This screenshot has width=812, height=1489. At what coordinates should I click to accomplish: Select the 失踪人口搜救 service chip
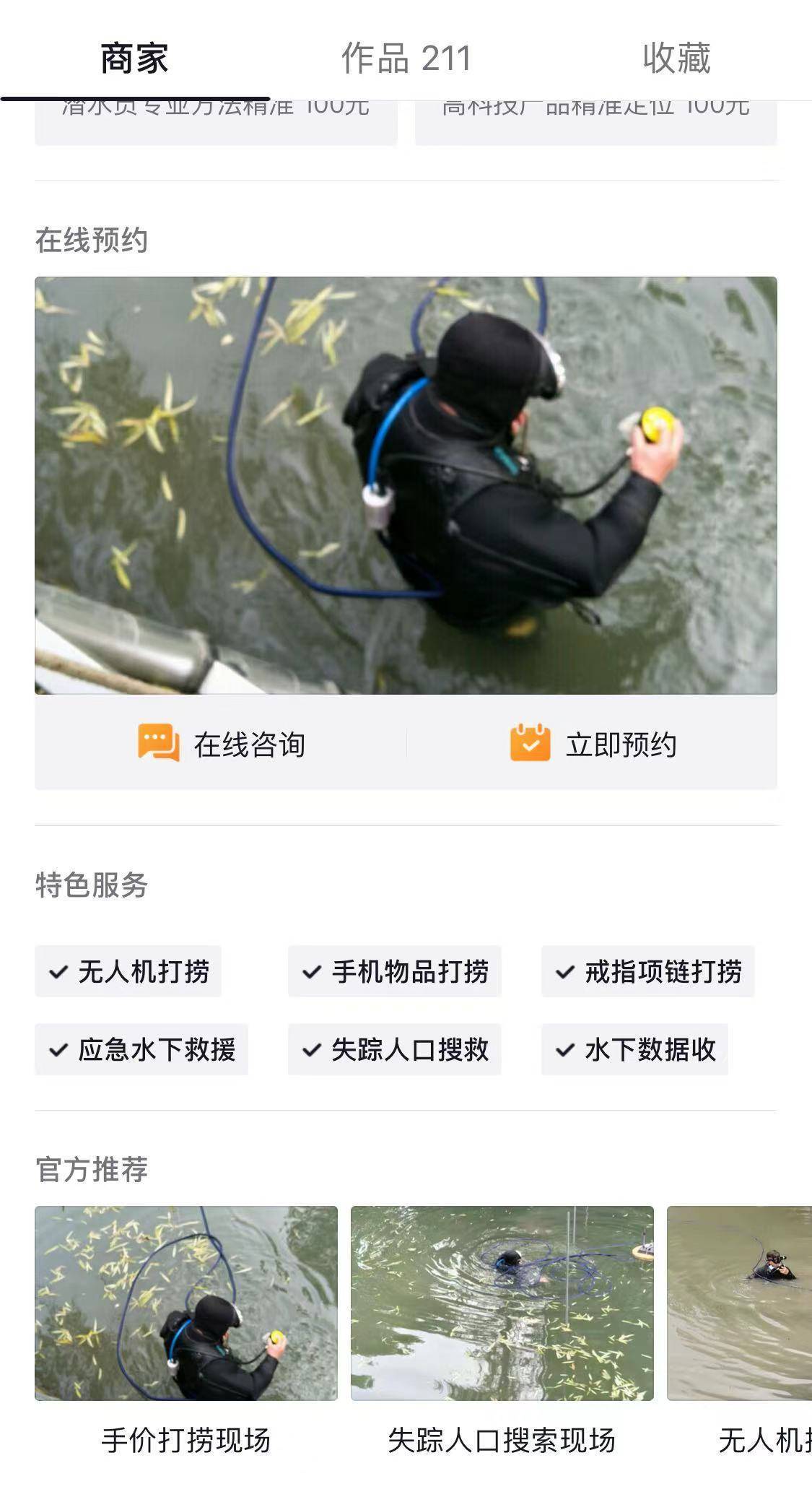[x=395, y=1049]
